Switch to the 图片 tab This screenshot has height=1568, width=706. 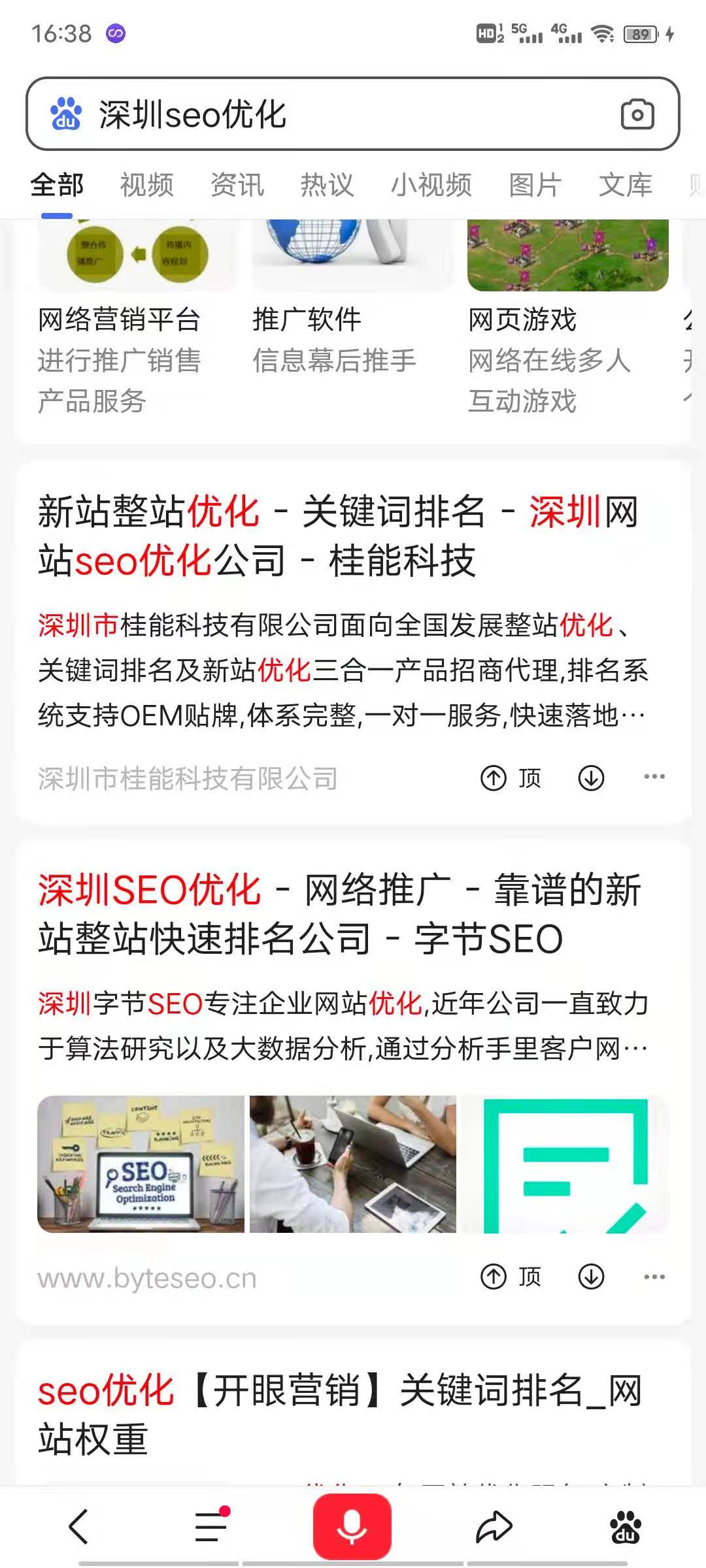coord(535,185)
